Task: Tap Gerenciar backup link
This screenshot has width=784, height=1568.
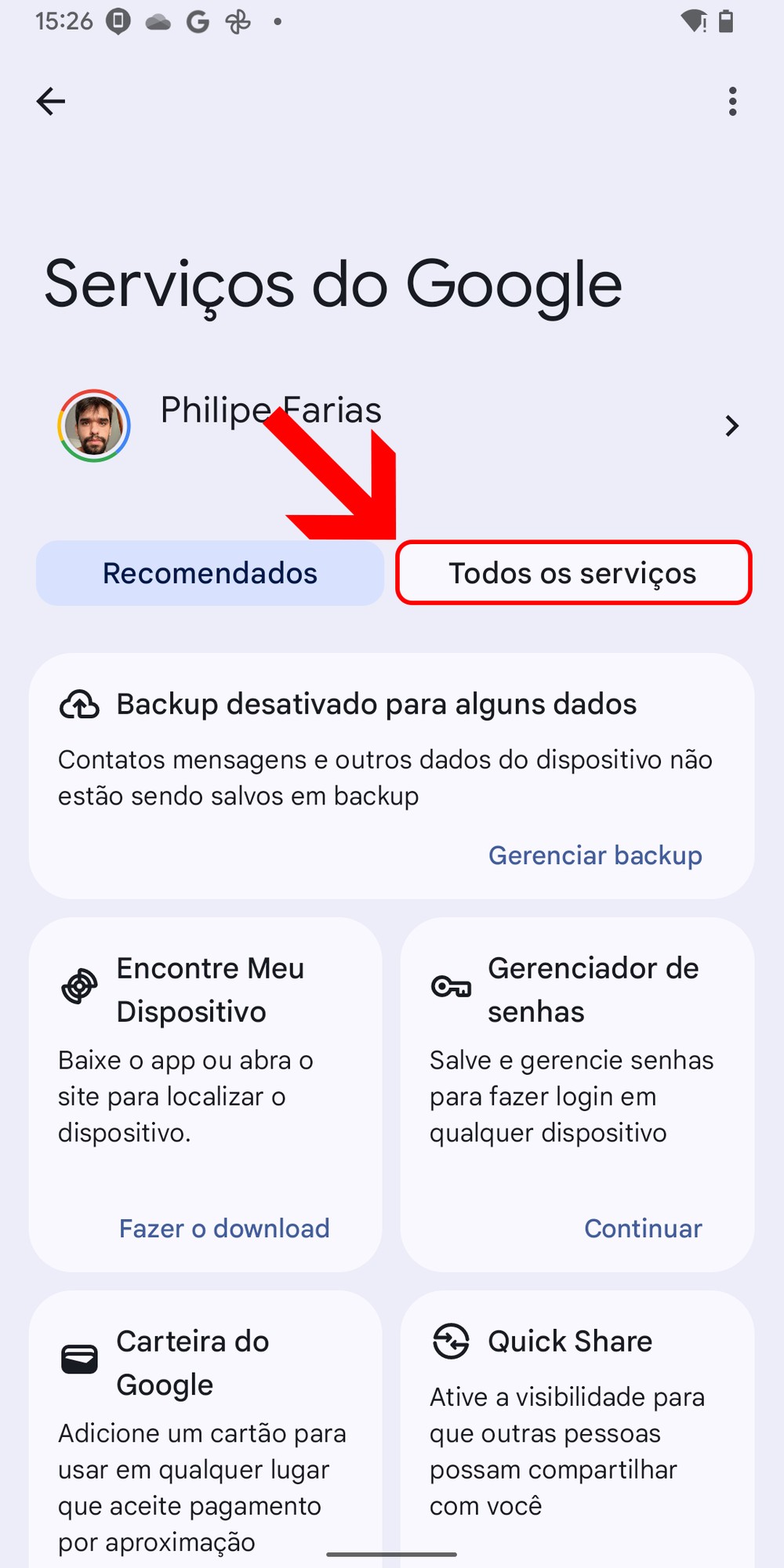Action: [x=595, y=855]
